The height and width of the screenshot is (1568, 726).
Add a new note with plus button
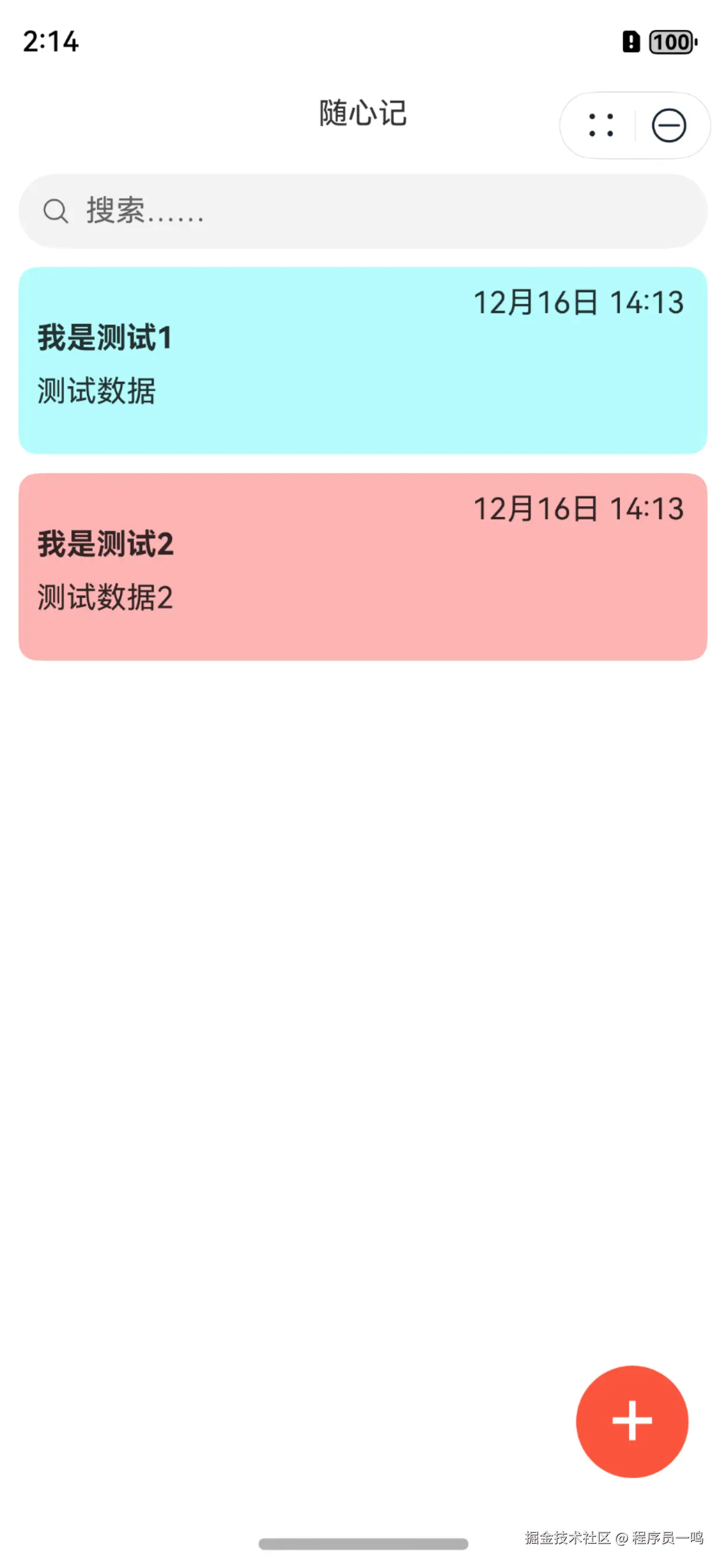click(x=632, y=1420)
